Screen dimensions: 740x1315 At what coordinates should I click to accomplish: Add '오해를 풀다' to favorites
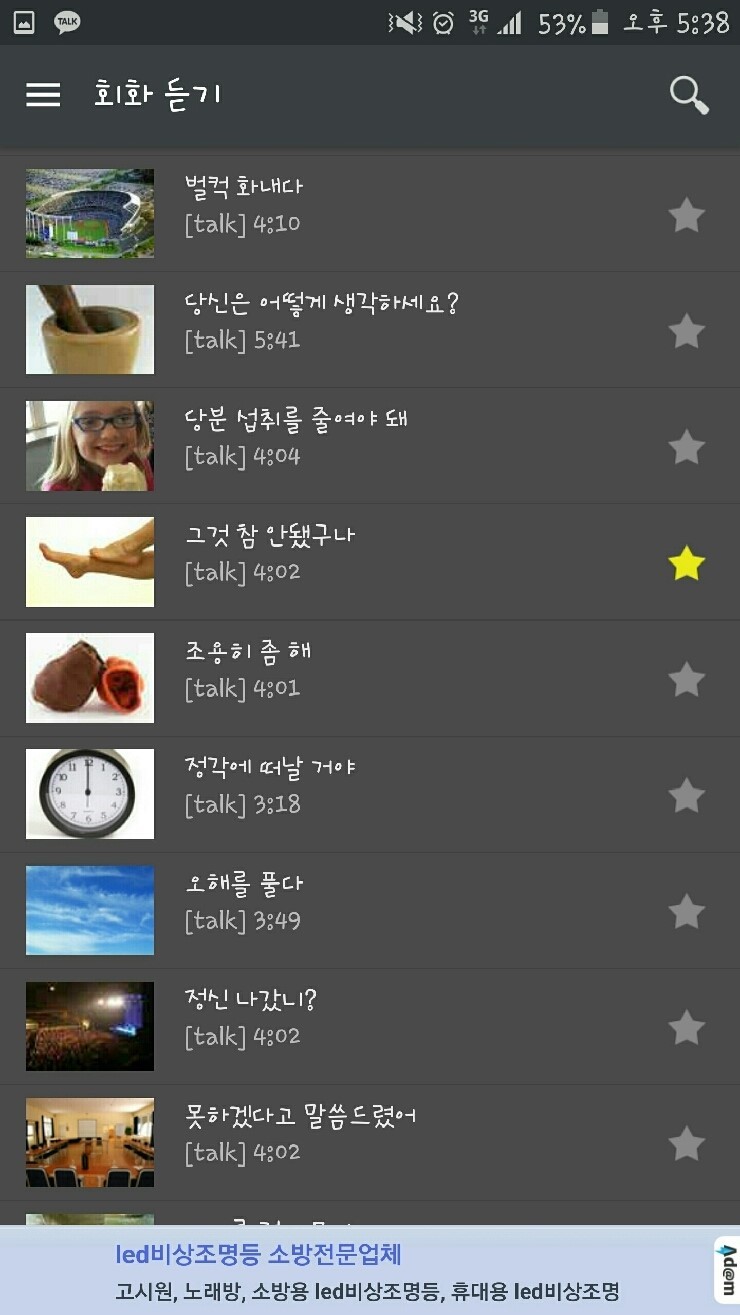[x=686, y=912]
